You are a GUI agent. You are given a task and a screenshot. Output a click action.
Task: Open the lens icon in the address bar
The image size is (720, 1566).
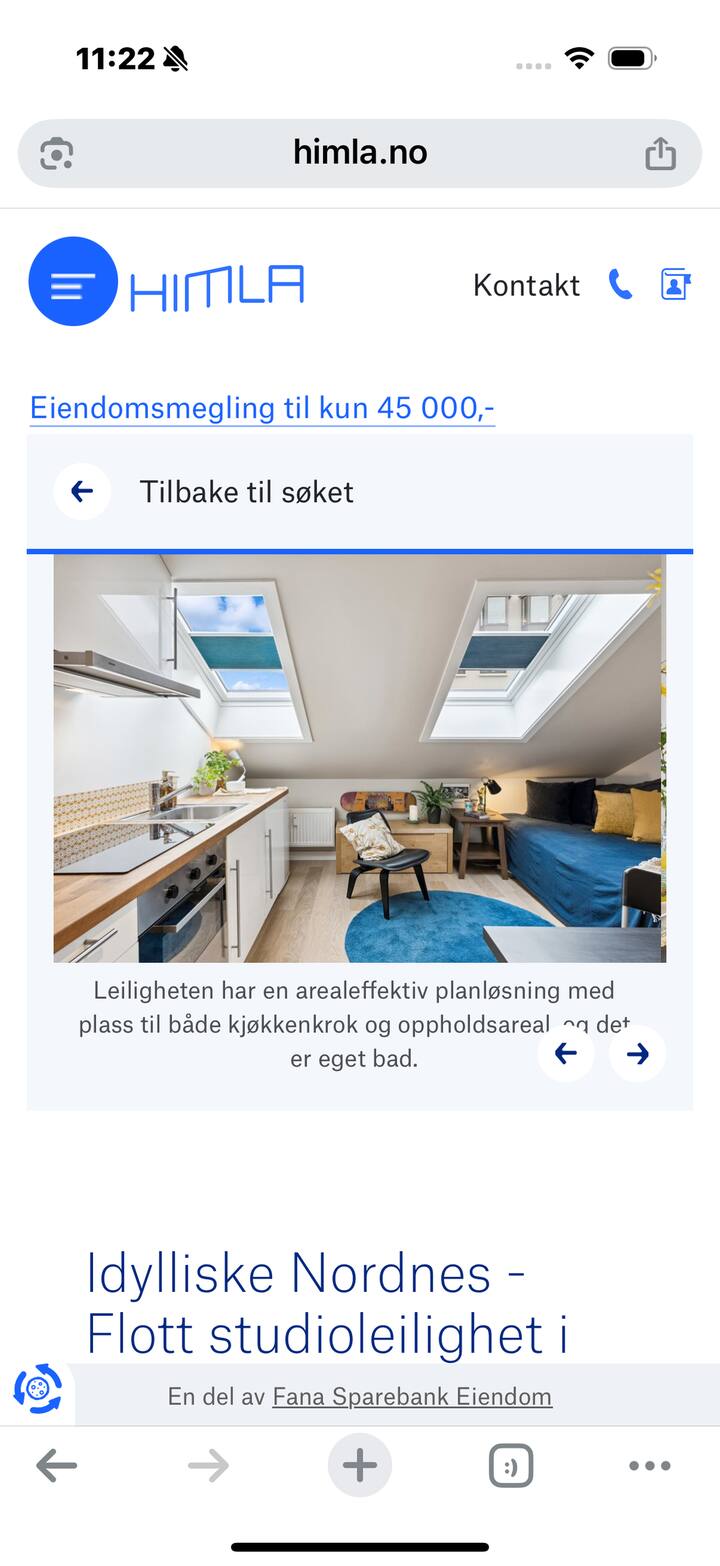[x=57, y=153]
